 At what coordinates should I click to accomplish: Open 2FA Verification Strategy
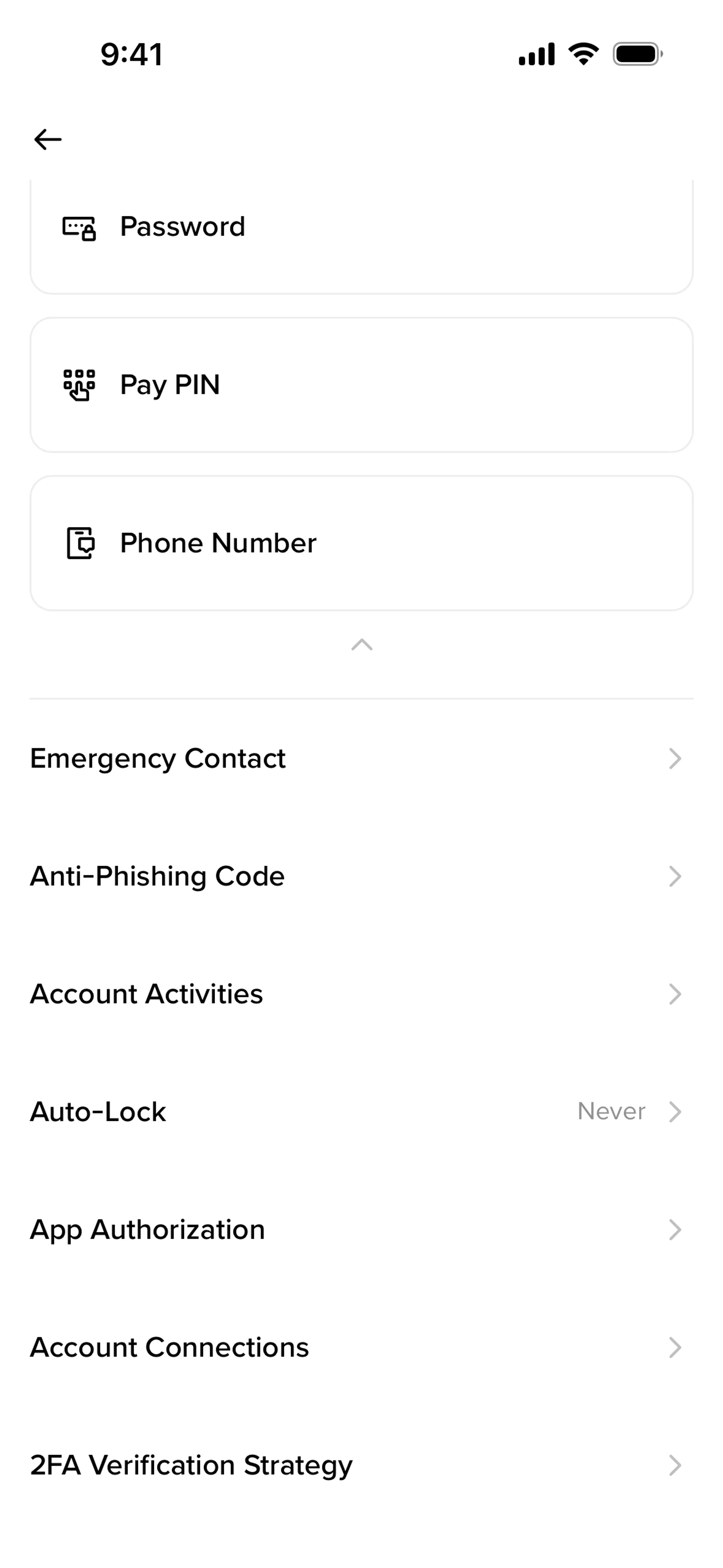361,1465
